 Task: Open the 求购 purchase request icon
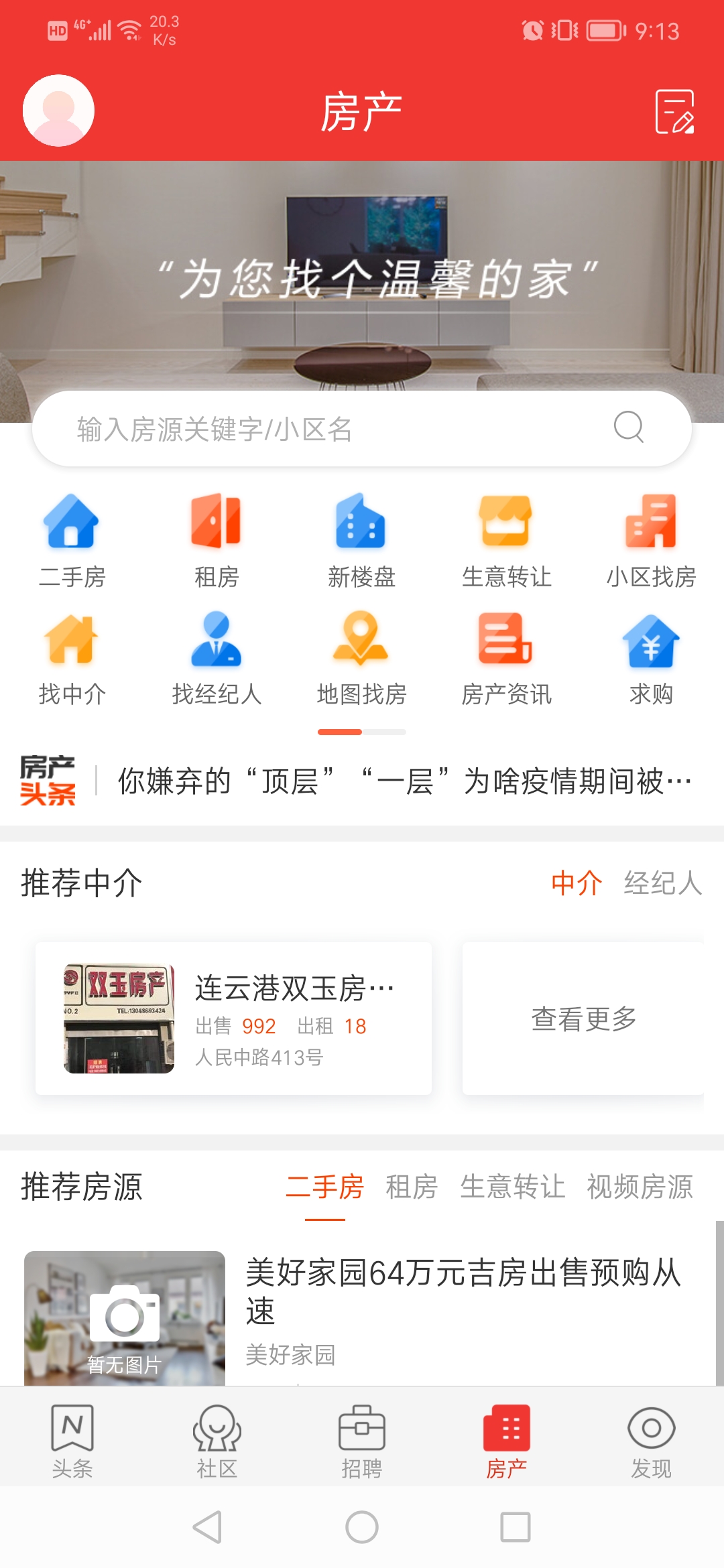(x=651, y=660)
